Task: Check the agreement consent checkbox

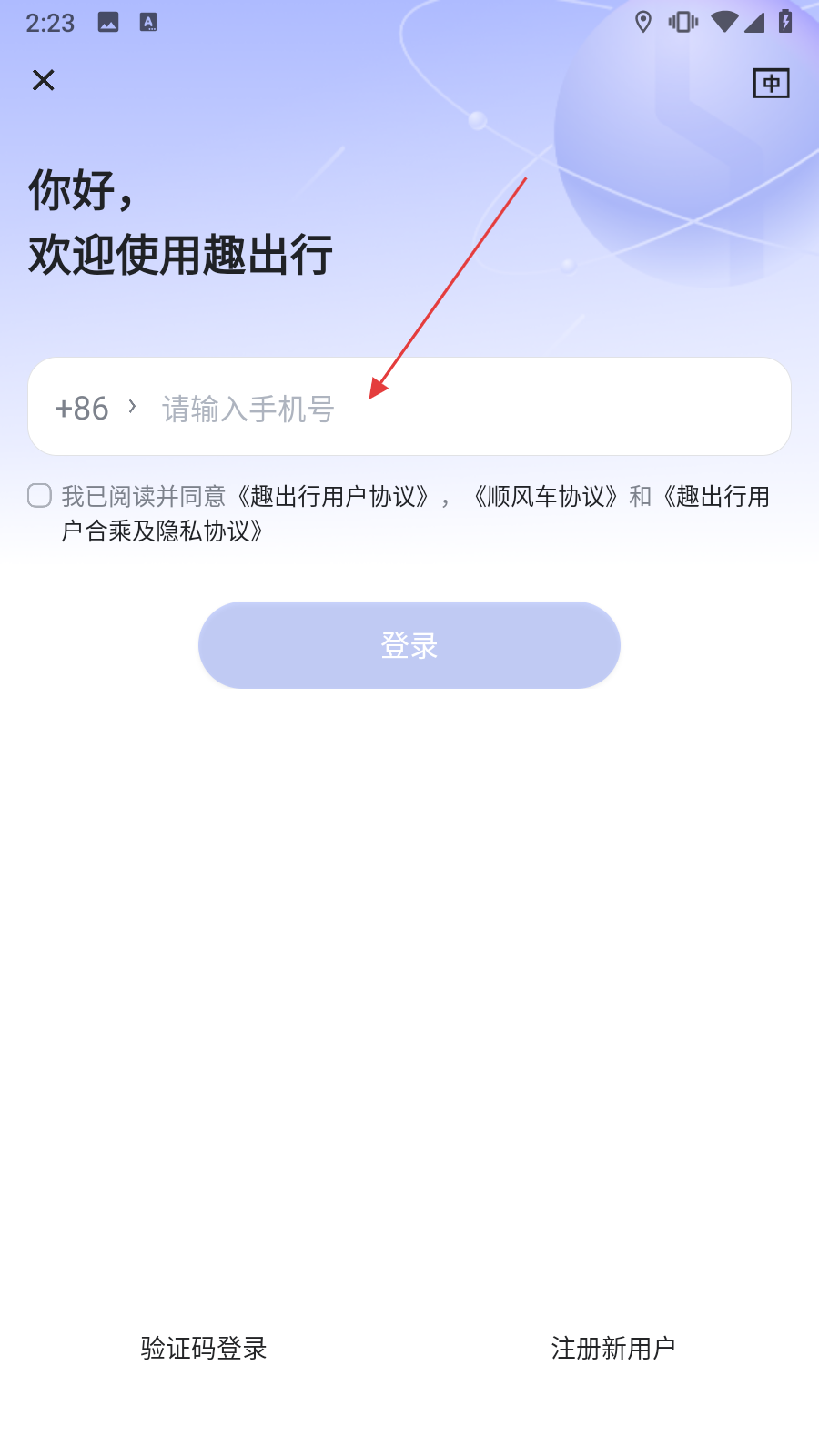Action: [39, 495]
